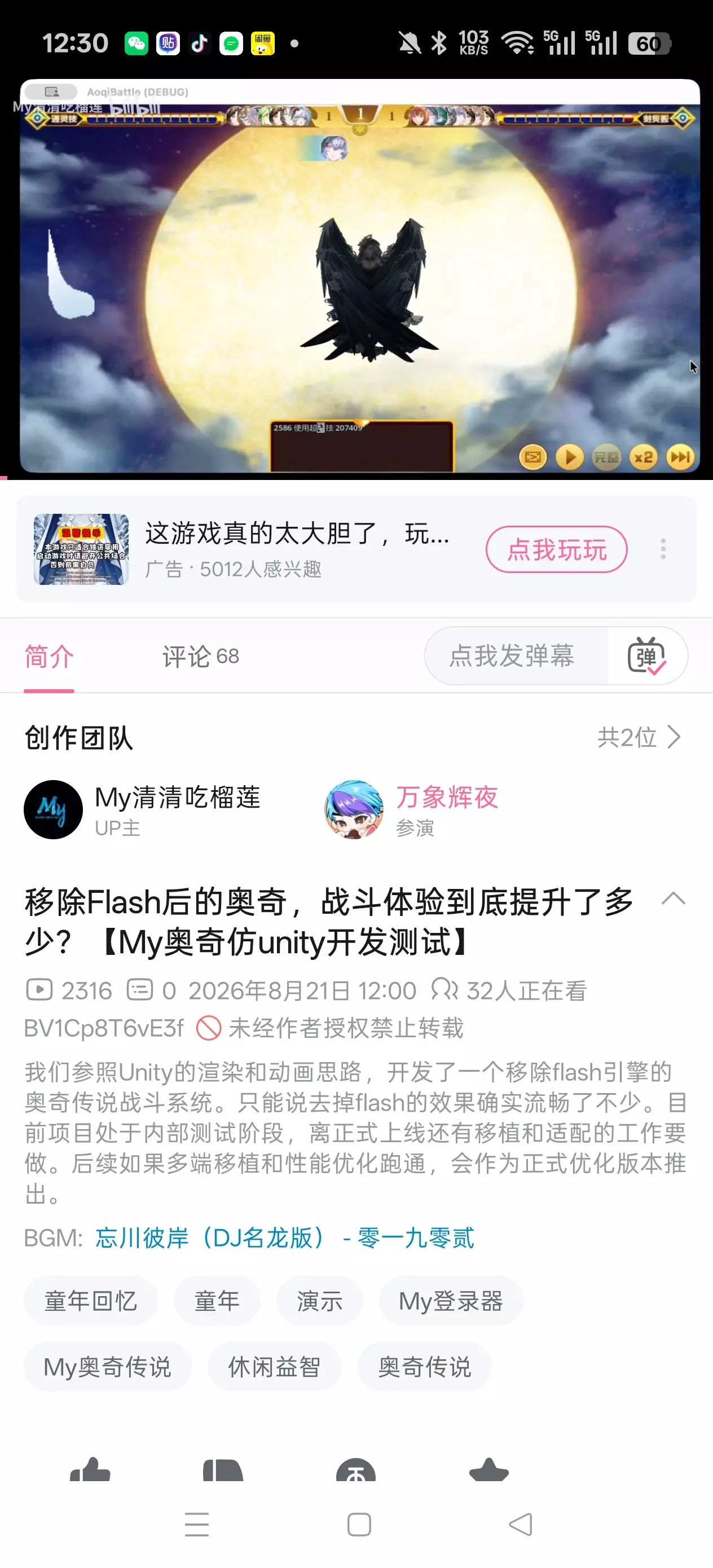View all creators via 共2位
This screenshot has height=1568, width=713.
click(639, 737)
